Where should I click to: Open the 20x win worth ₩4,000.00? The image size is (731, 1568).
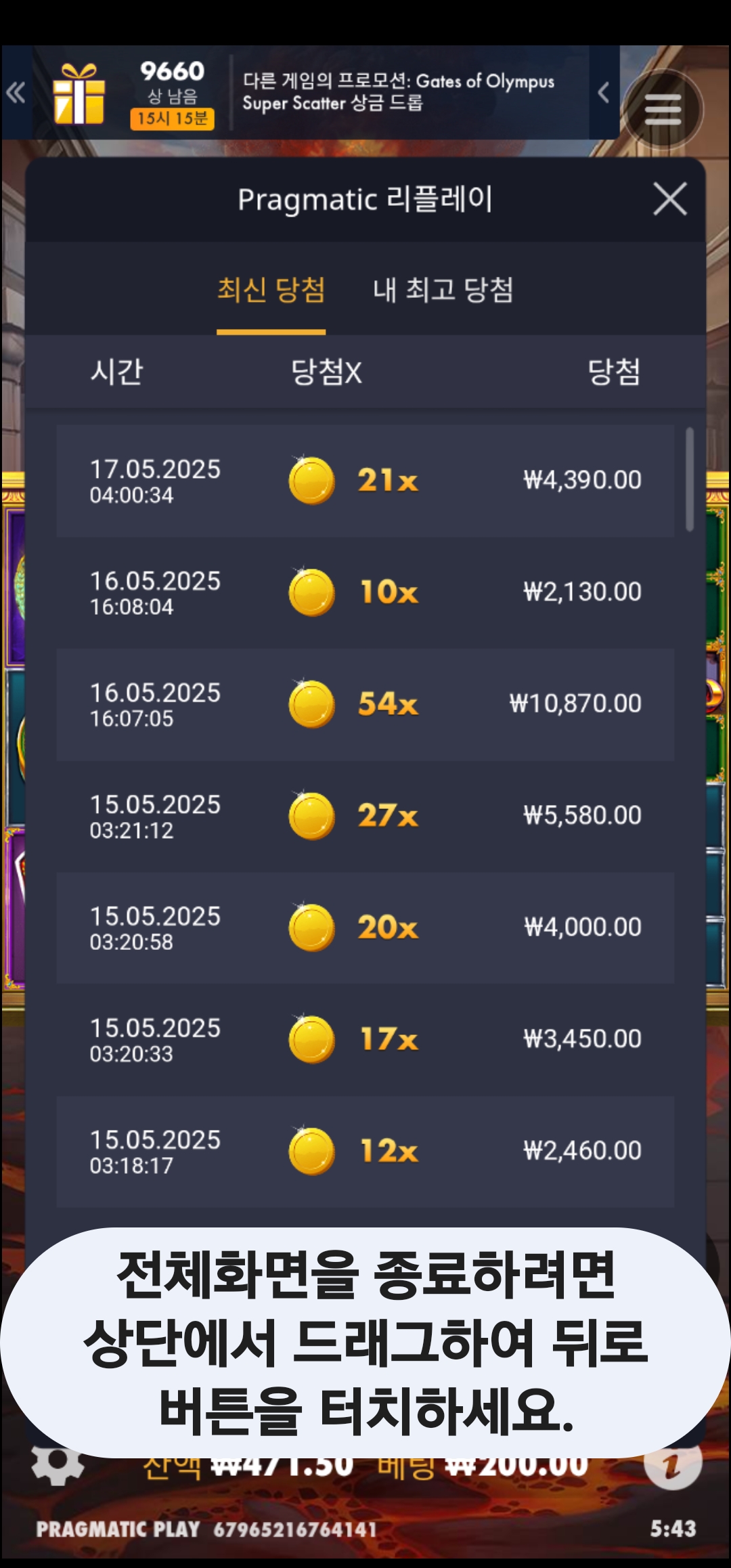365,928
